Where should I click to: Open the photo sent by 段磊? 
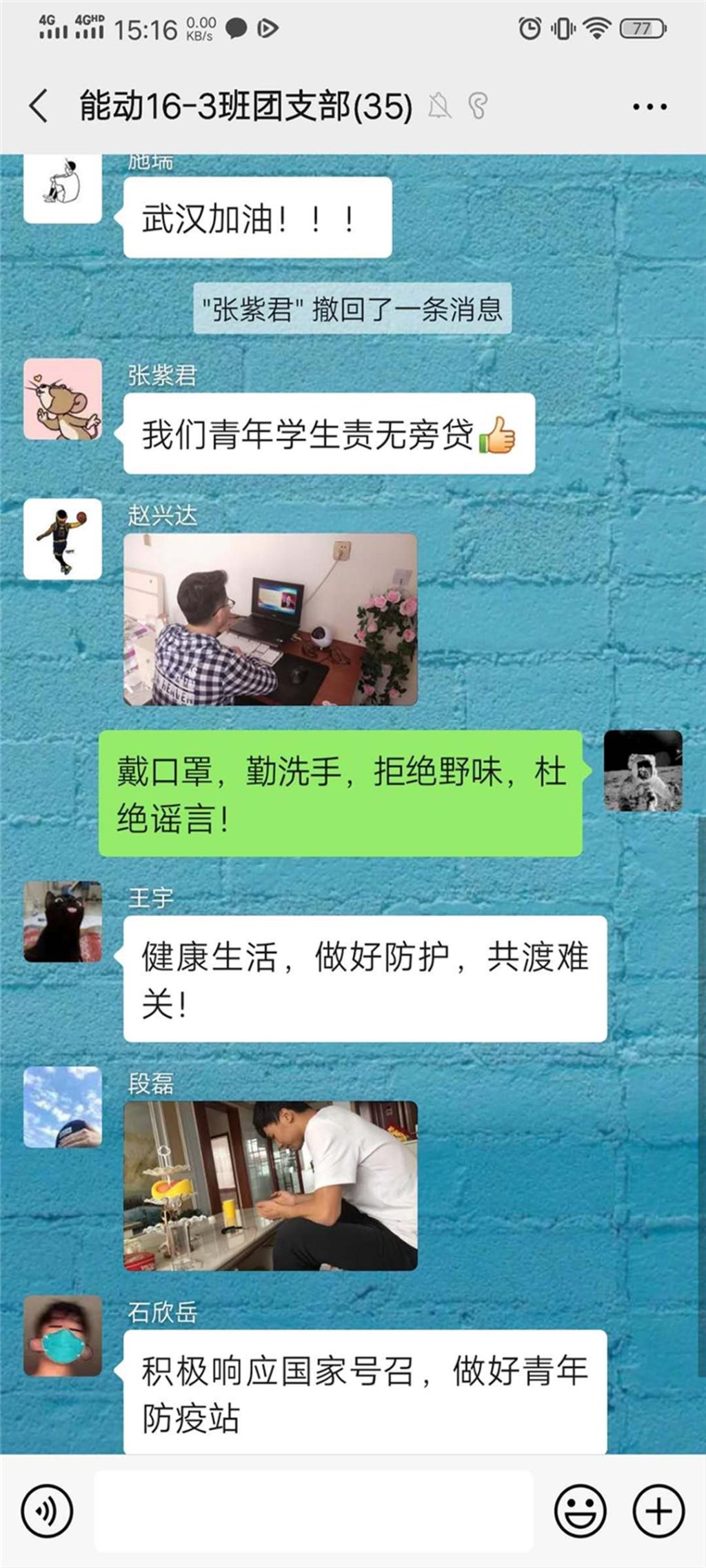(x=270, y=1185)
